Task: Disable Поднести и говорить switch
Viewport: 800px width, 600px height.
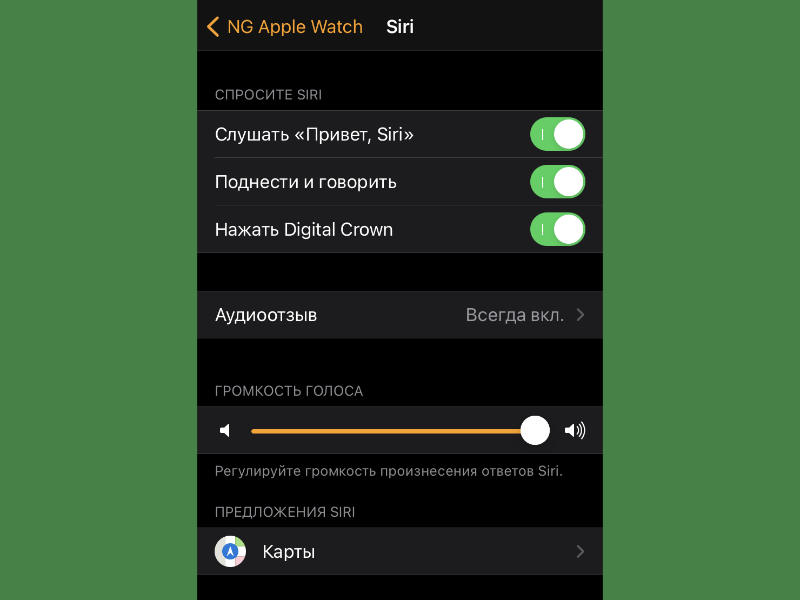Action: pyautogui.click(x=557, y=182)
